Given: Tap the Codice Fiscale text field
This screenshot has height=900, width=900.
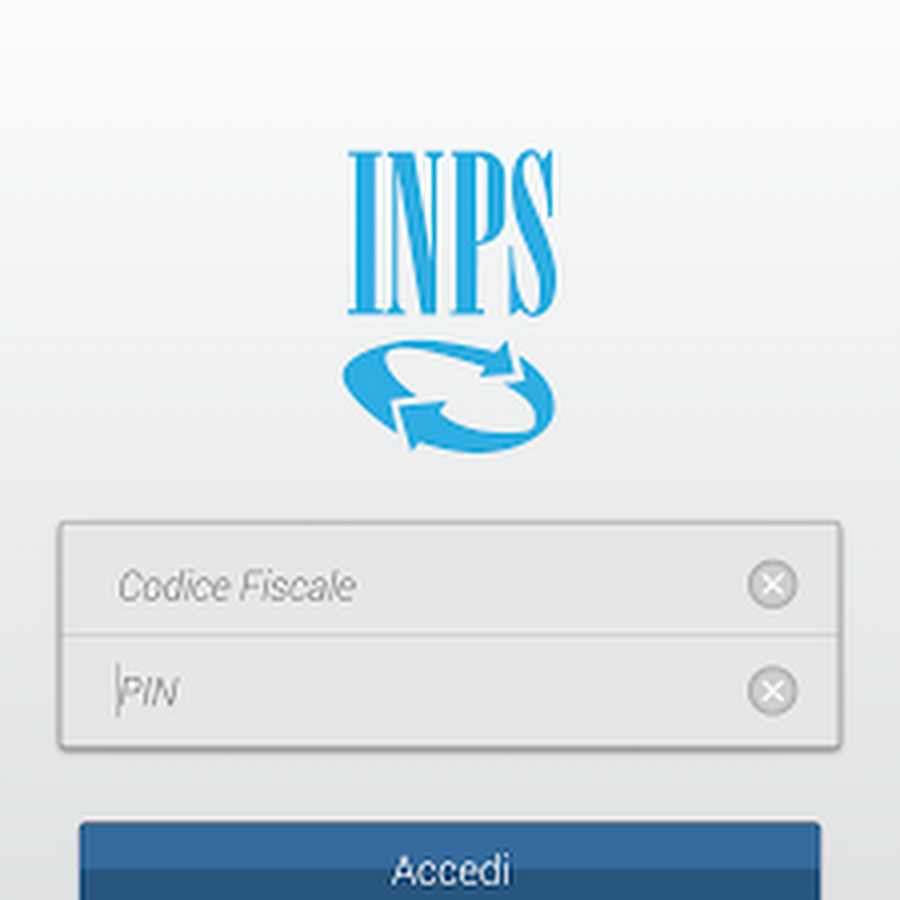Looking at the screenshot, I should coord(400,585).
